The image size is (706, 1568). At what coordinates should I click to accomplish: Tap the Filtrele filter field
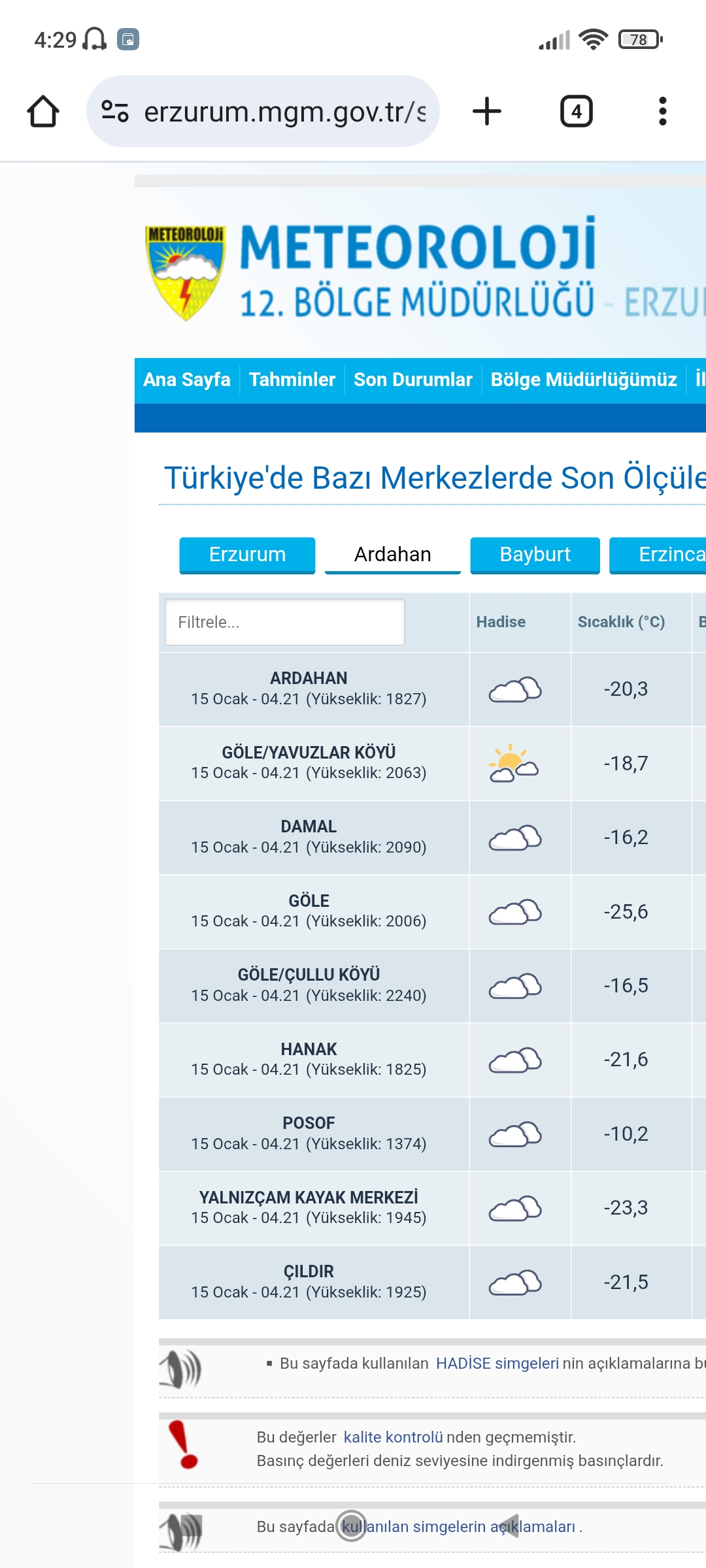tap(285, 622)
